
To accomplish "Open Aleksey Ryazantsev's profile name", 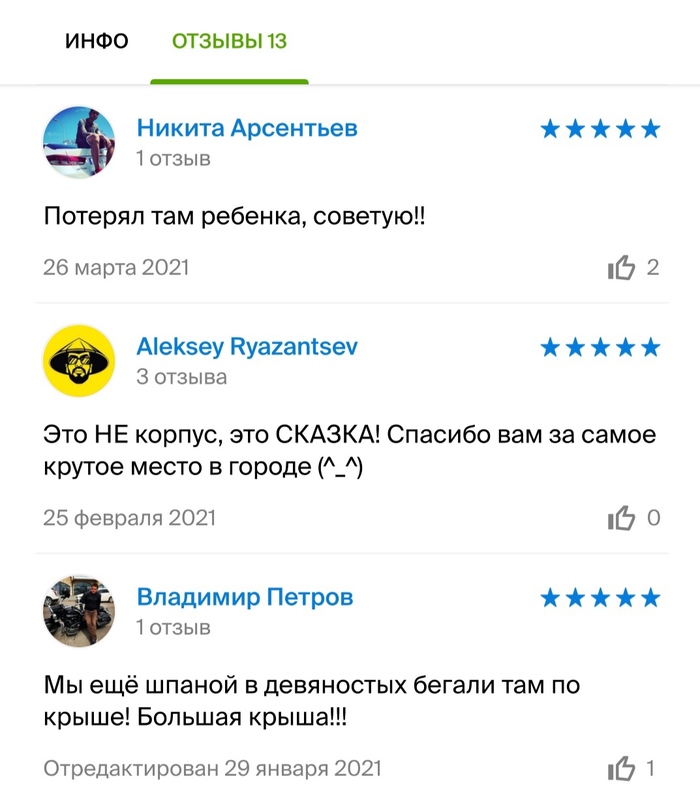I will click(246, 347).
